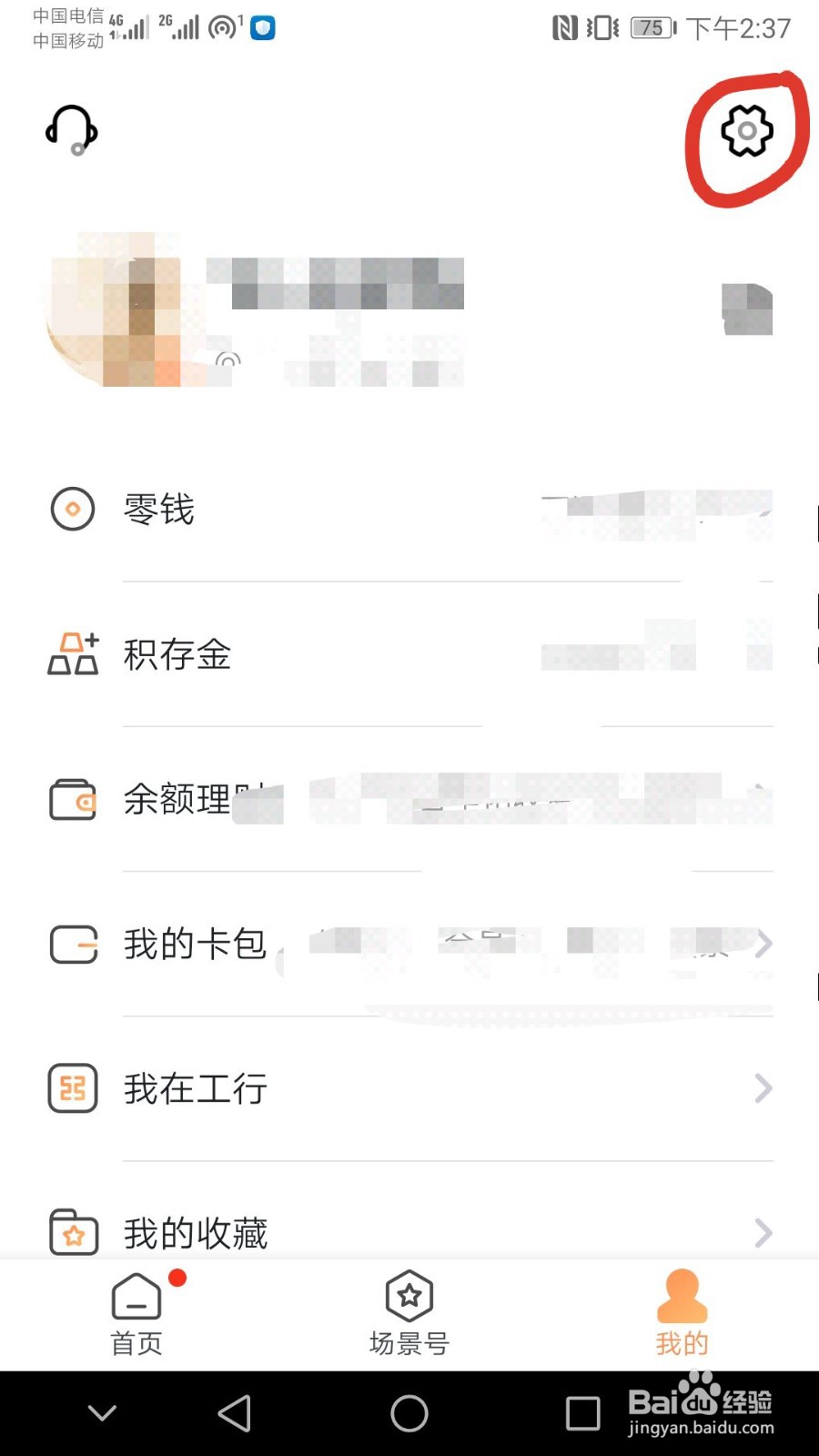Open the circled settings gear

pos(746,131)
